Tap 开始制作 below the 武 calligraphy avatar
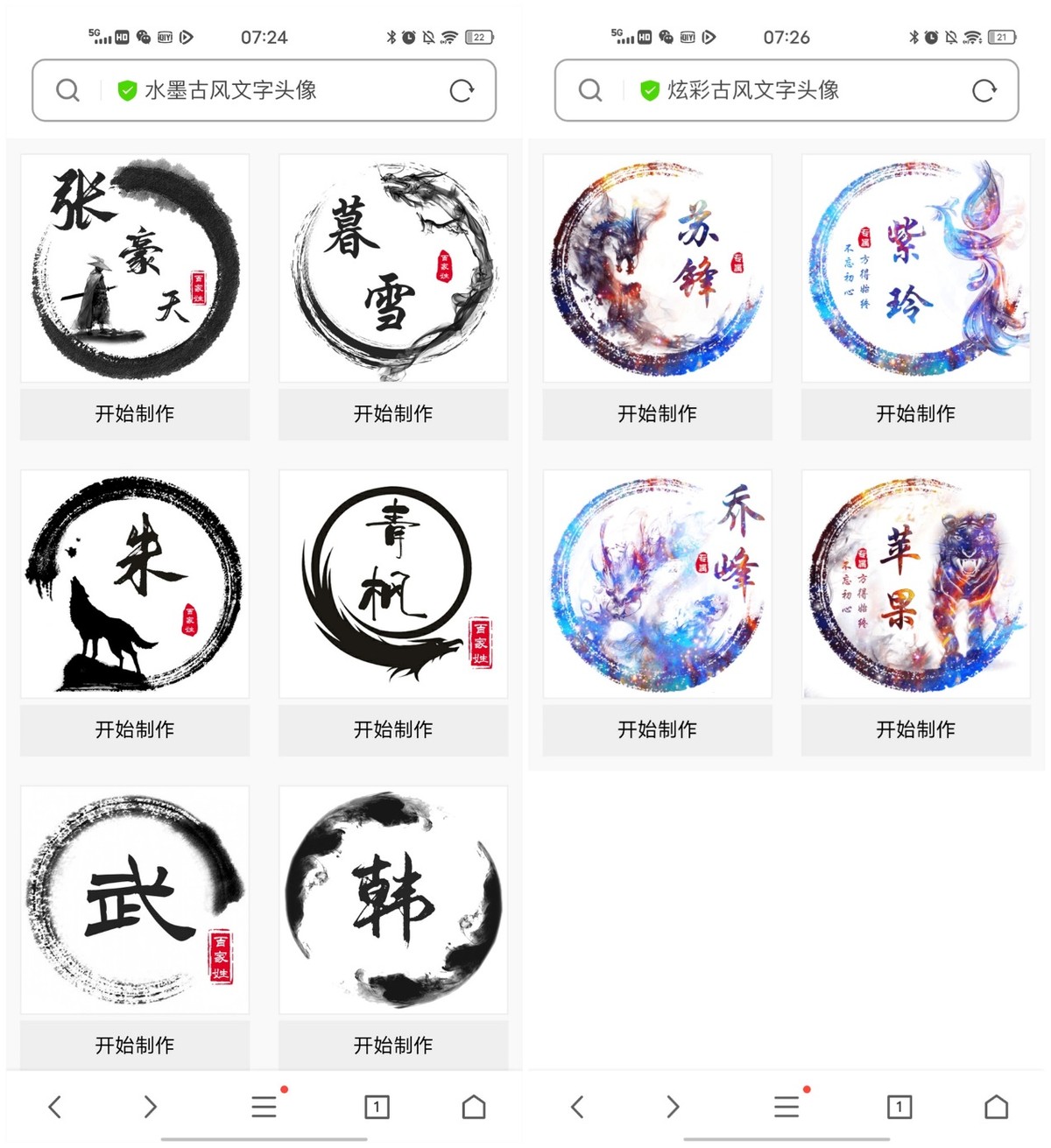 [134, 1045]
